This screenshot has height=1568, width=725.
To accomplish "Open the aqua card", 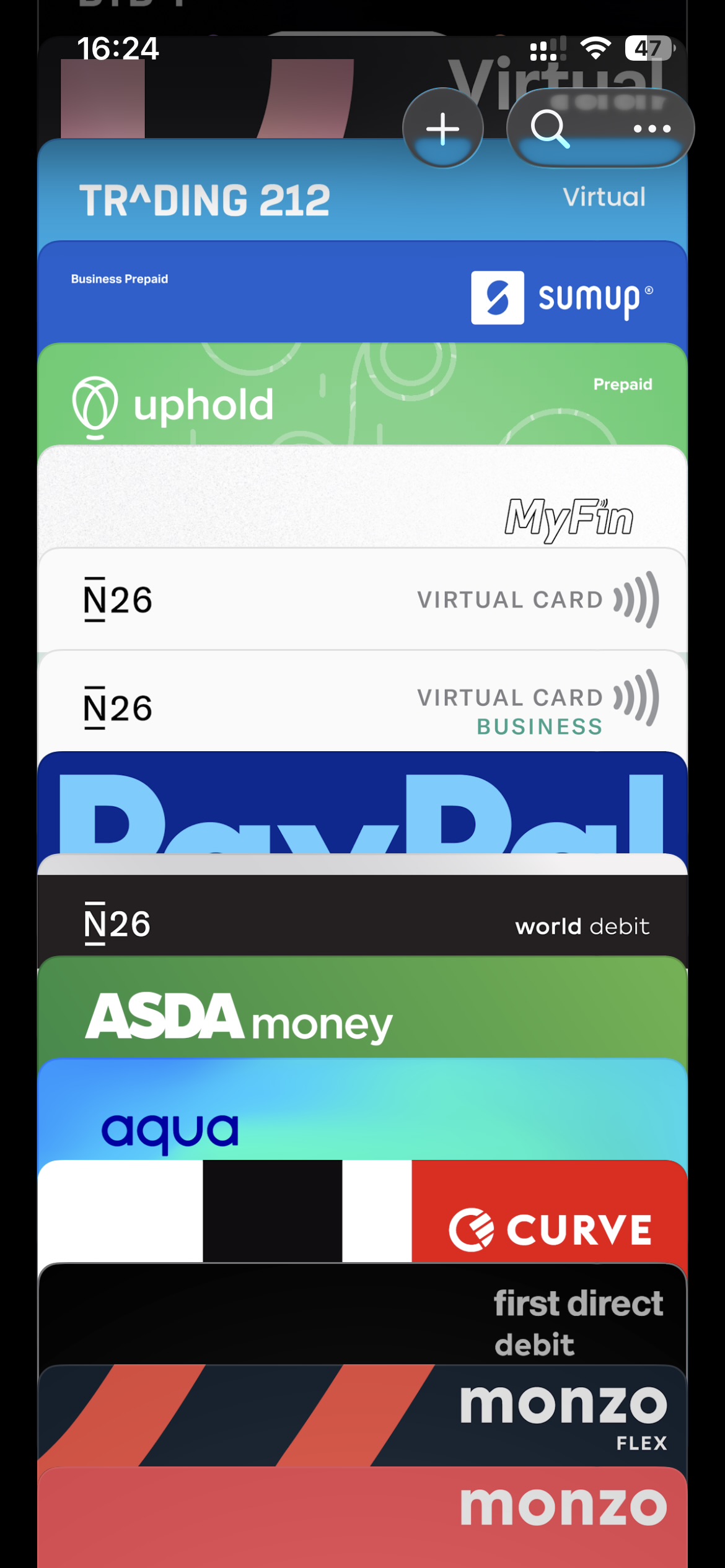I will (x=362, y=1115).
